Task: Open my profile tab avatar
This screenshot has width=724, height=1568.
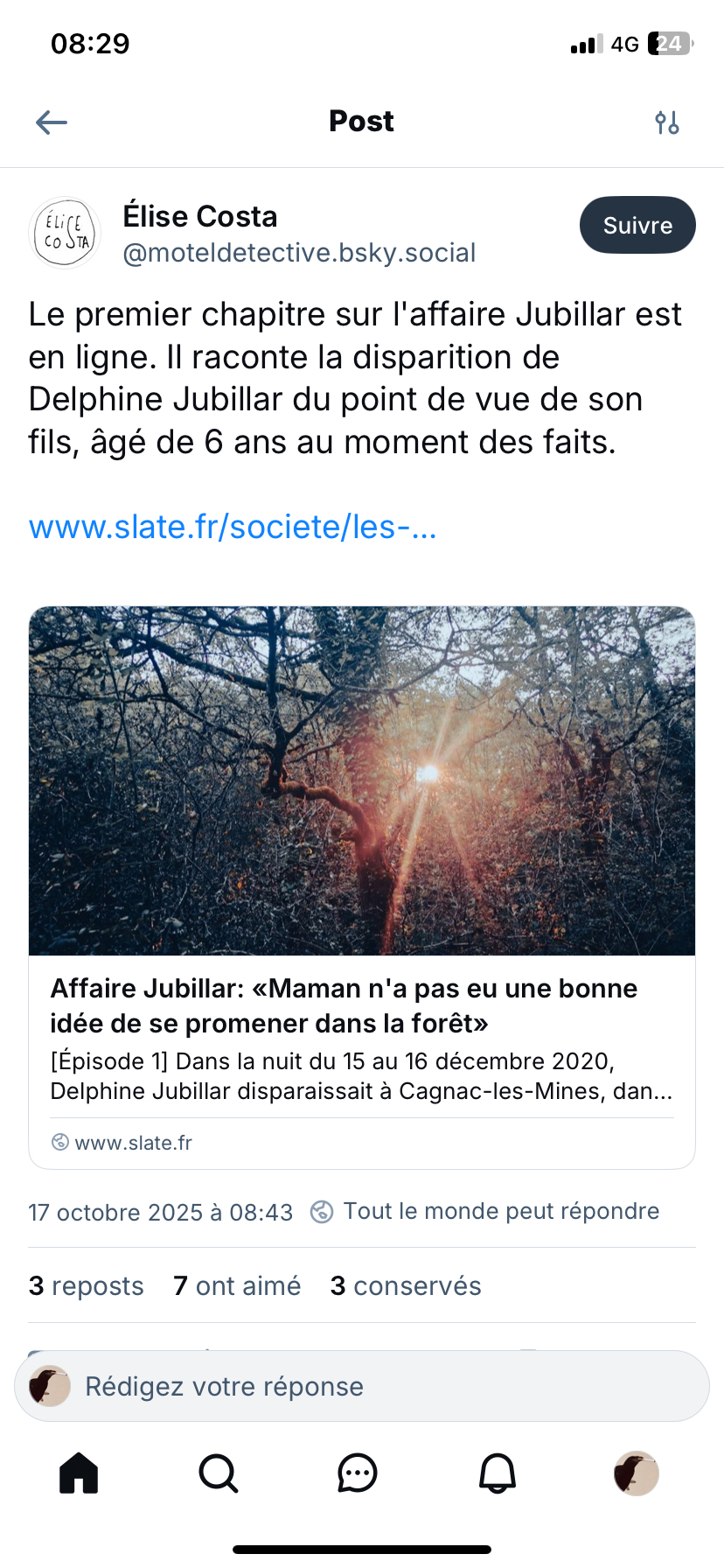Action: point(636,1473)
